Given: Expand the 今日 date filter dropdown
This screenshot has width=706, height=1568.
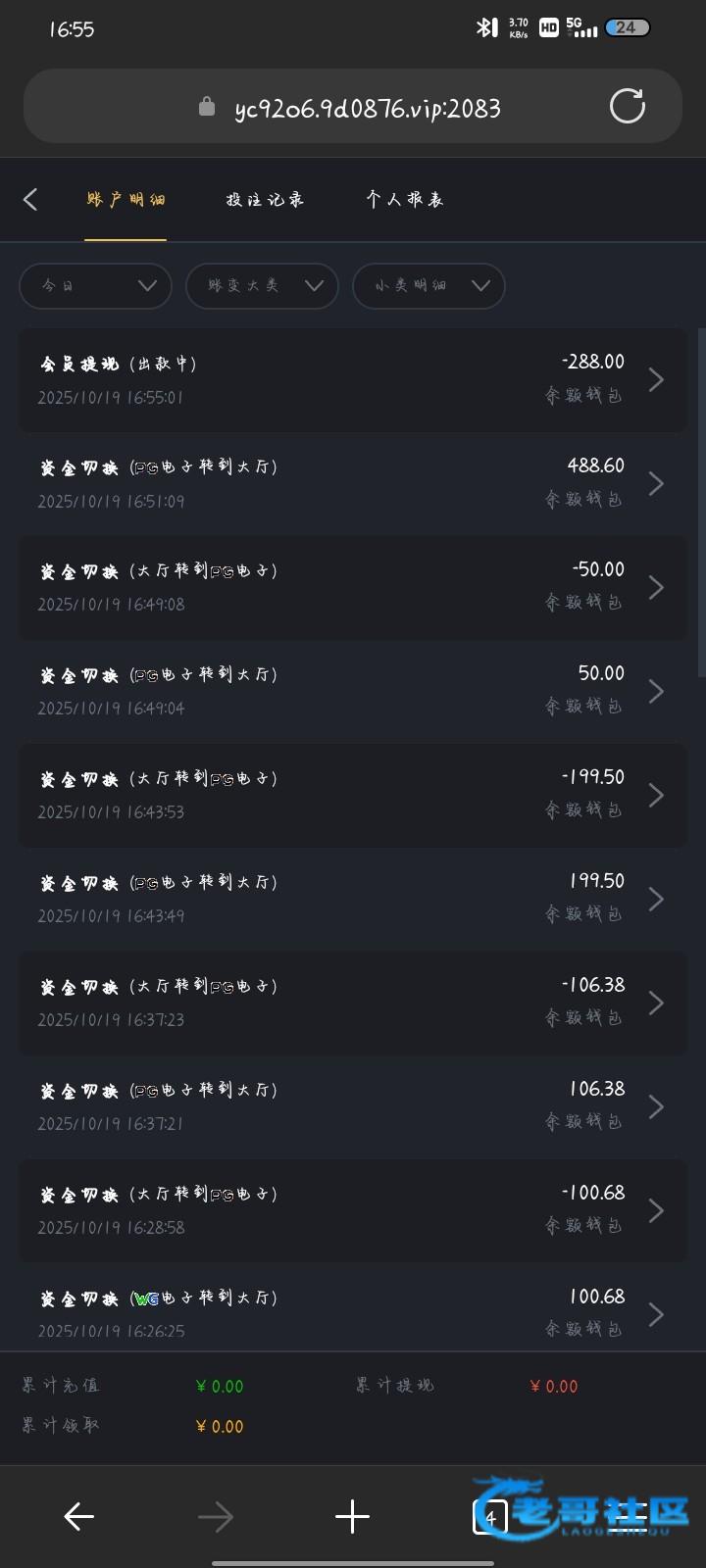Looking at the screenshot, I should point(96,286).
